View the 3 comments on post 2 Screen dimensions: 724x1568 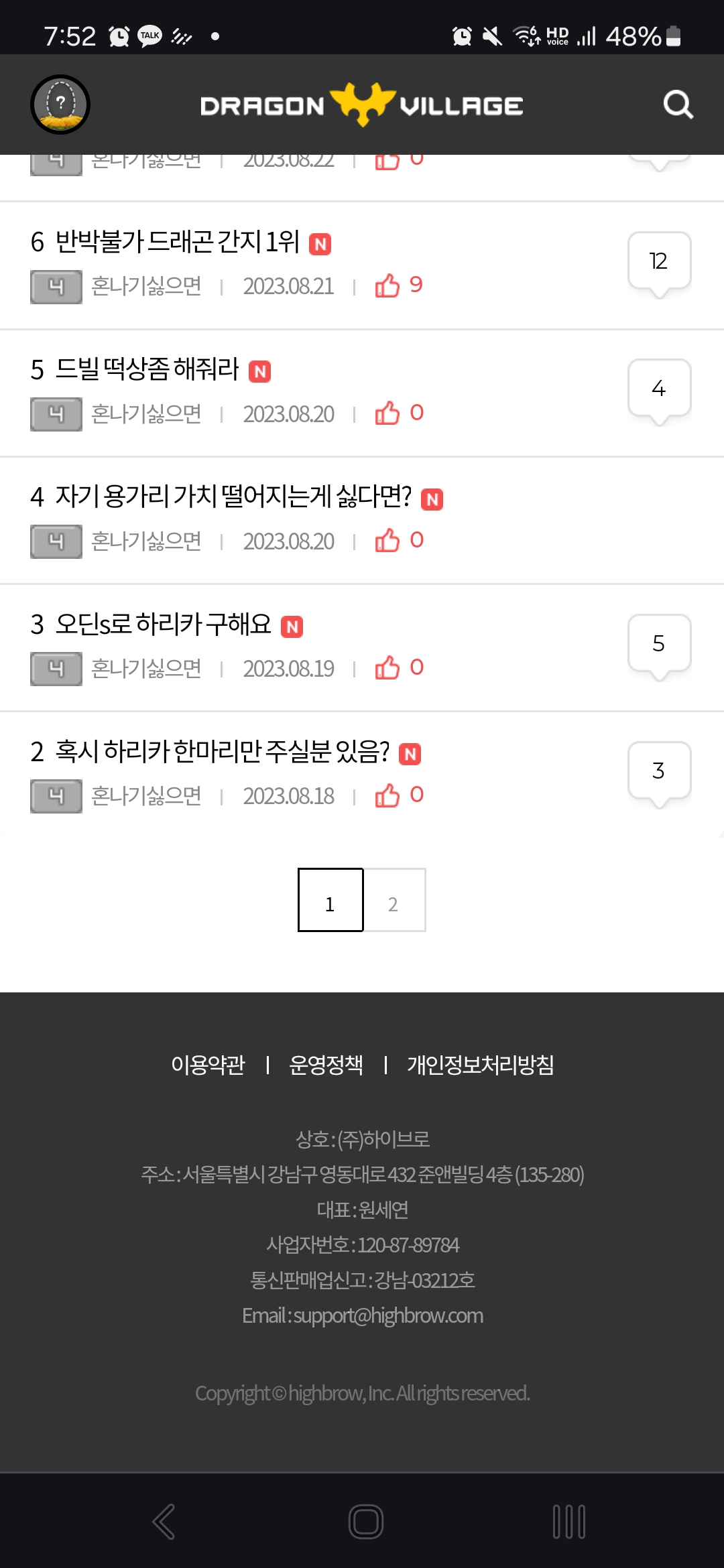click(659, 771)
